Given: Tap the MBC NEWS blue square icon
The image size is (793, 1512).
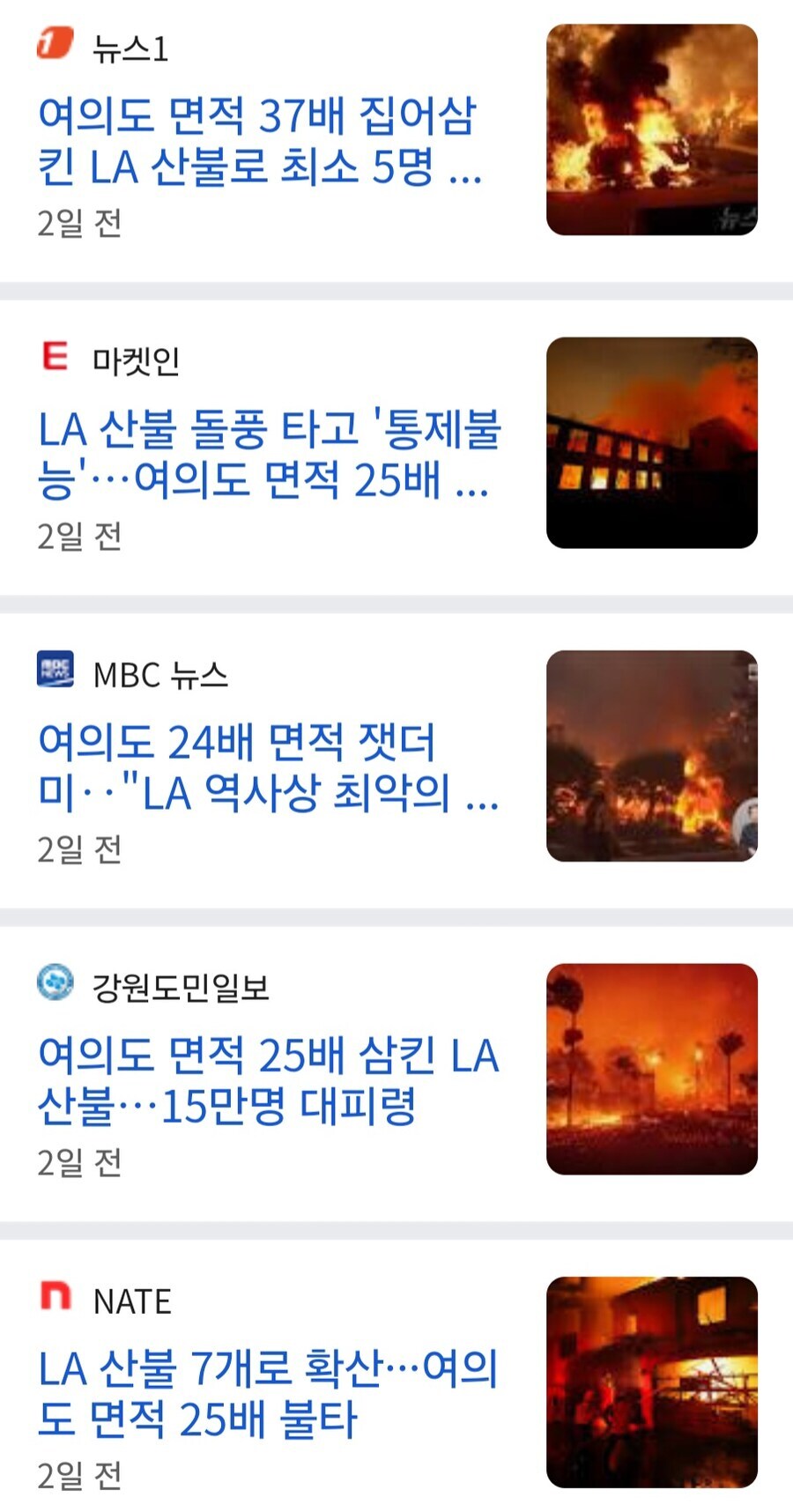Looking at the screenshot, I should tap(55, 673).
